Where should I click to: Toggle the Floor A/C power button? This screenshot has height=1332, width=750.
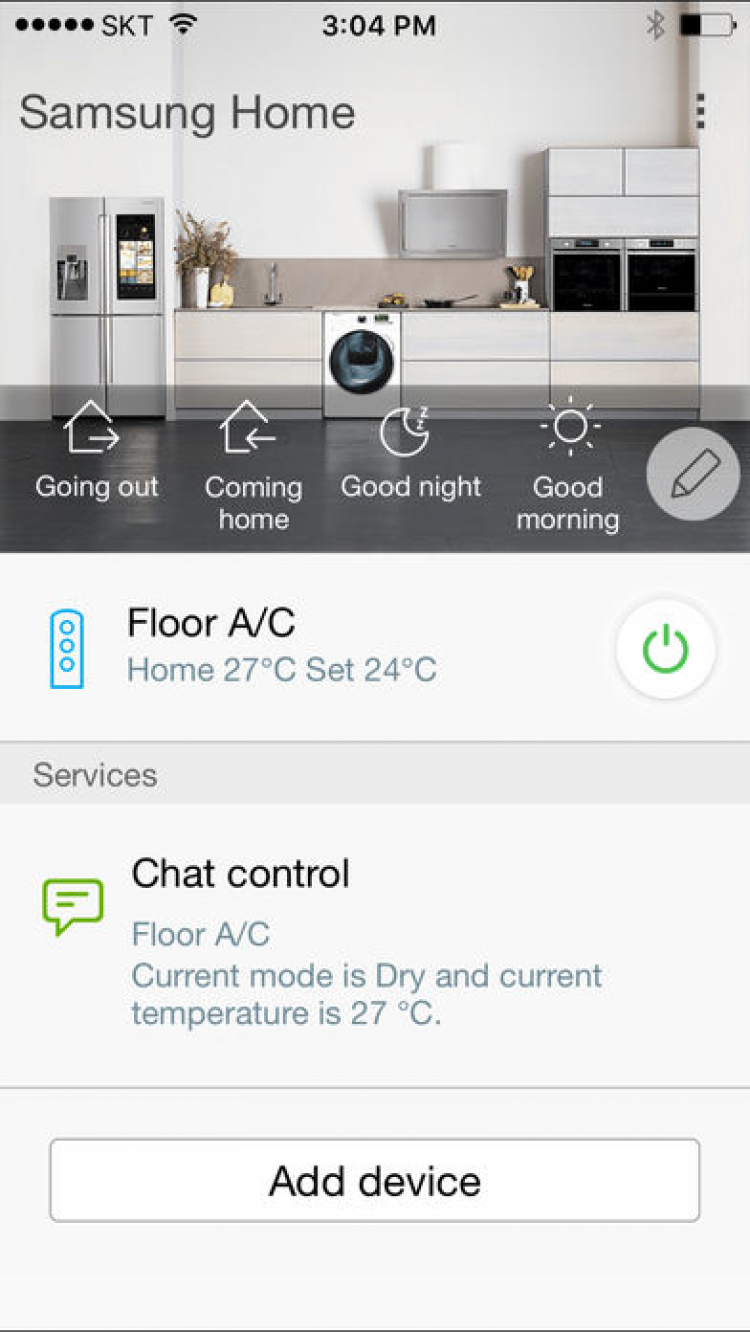click(x=665, y=650)
